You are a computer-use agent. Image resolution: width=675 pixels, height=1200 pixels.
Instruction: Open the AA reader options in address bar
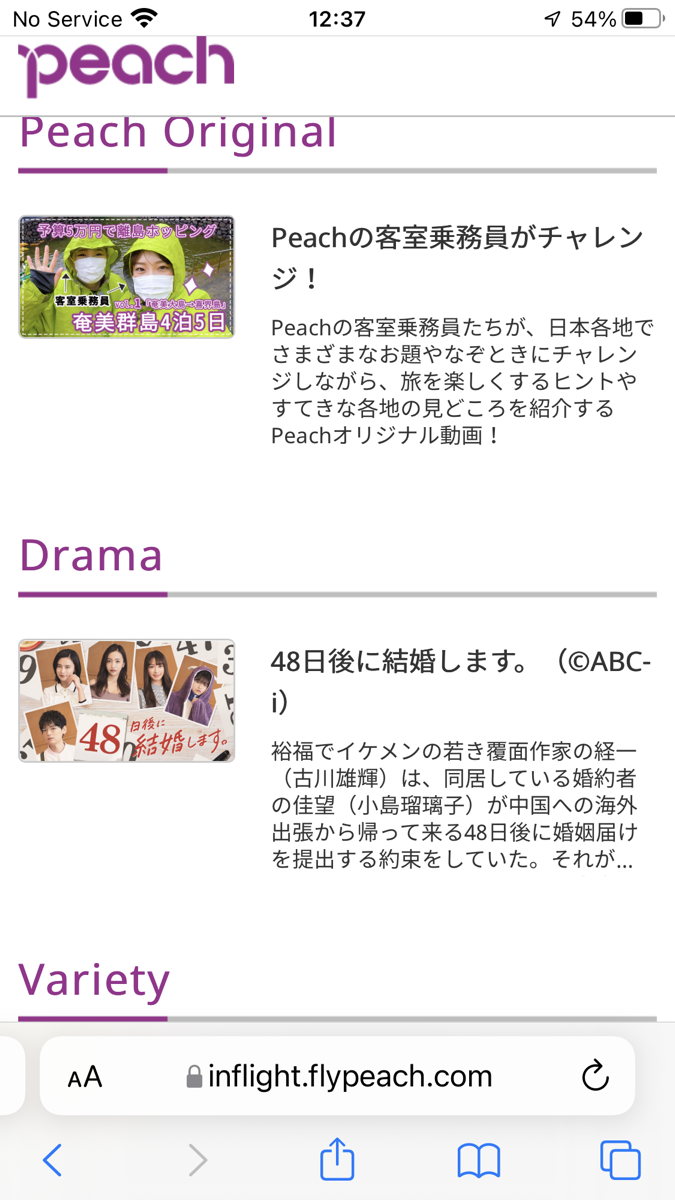tap(85, 1077)
